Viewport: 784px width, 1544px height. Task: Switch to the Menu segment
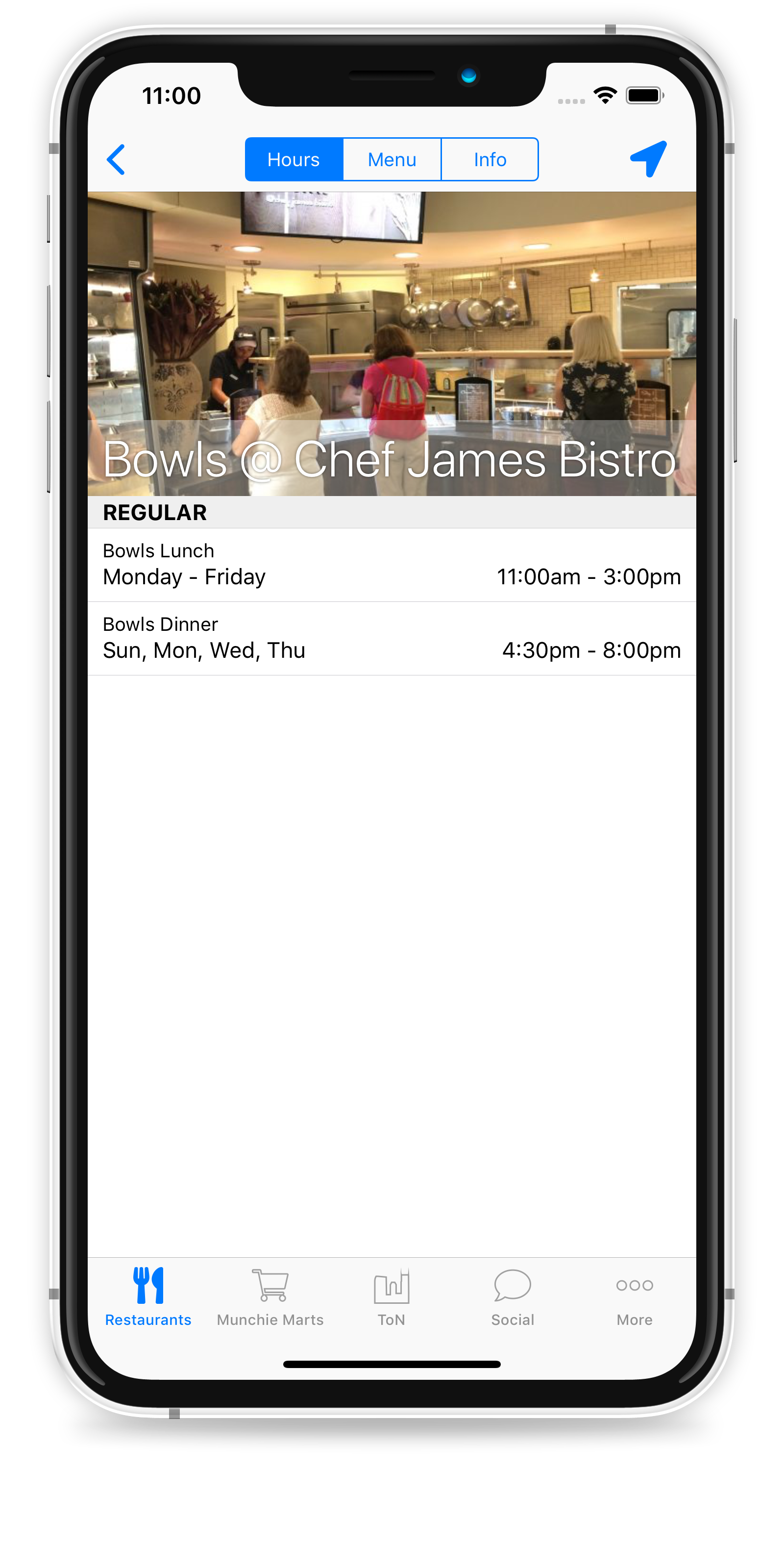pyautogui.click(x=392, y=159)
